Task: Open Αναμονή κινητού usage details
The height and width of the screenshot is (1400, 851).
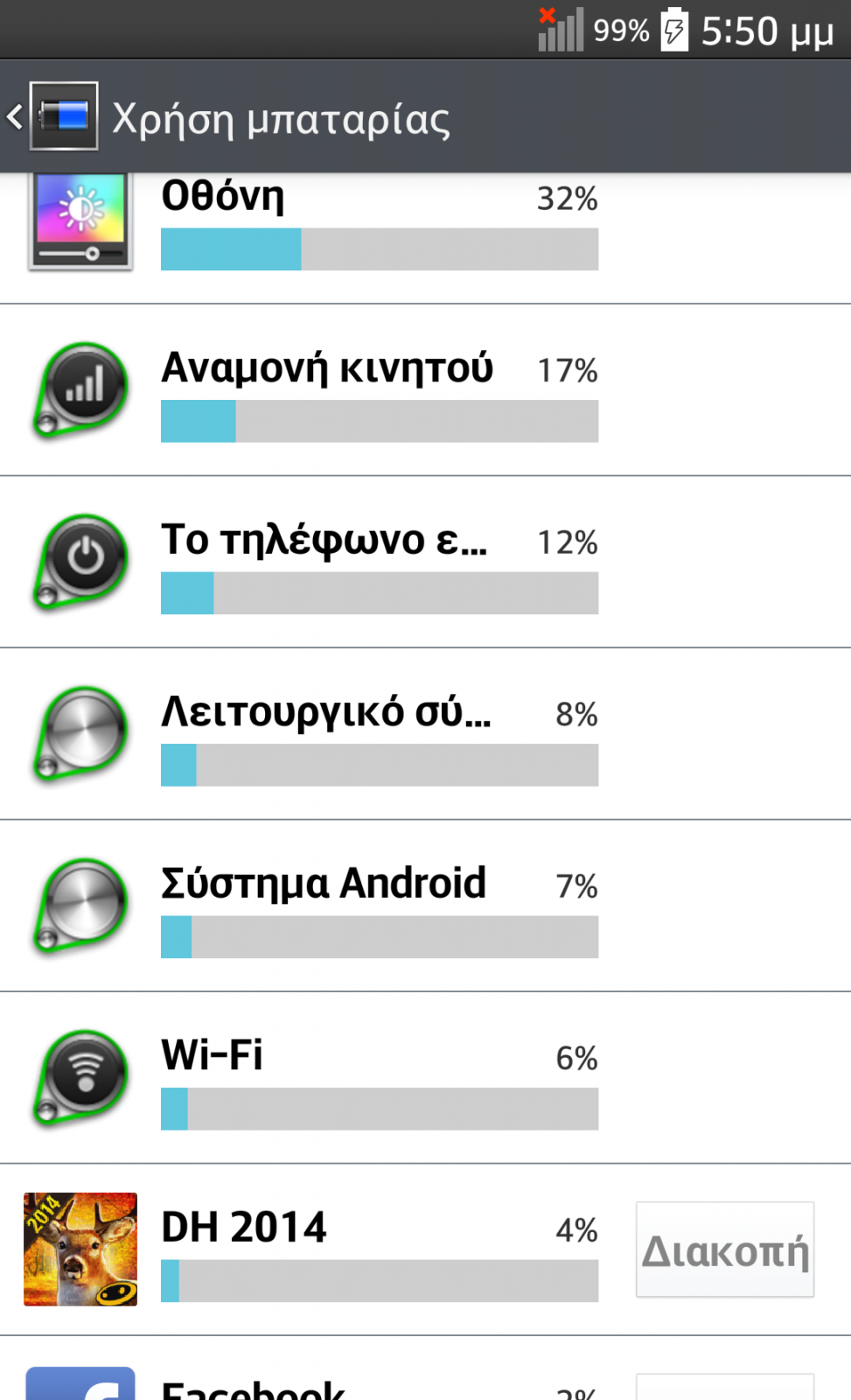Action: 425,390
